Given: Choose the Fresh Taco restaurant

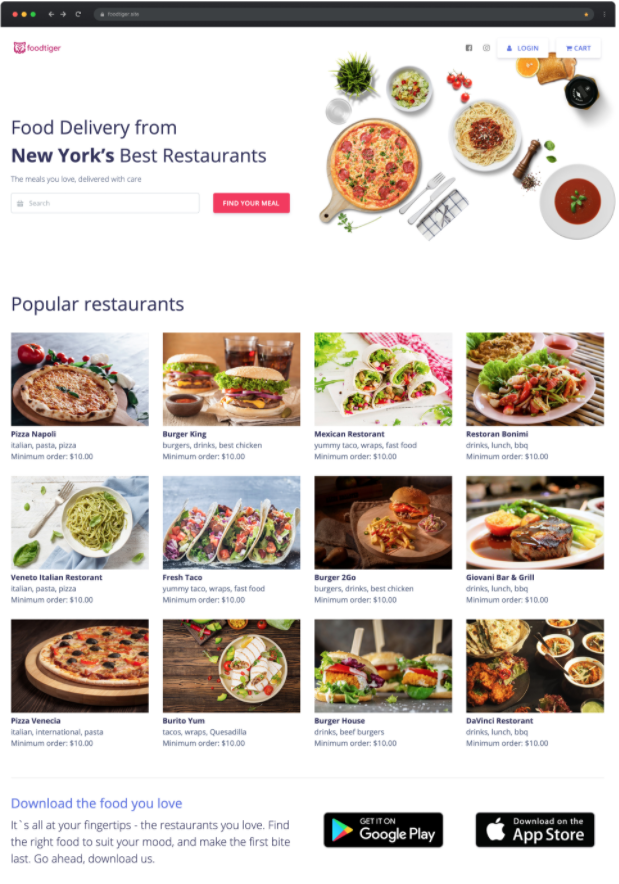Looking at the screenshot, I should [231, 523].
